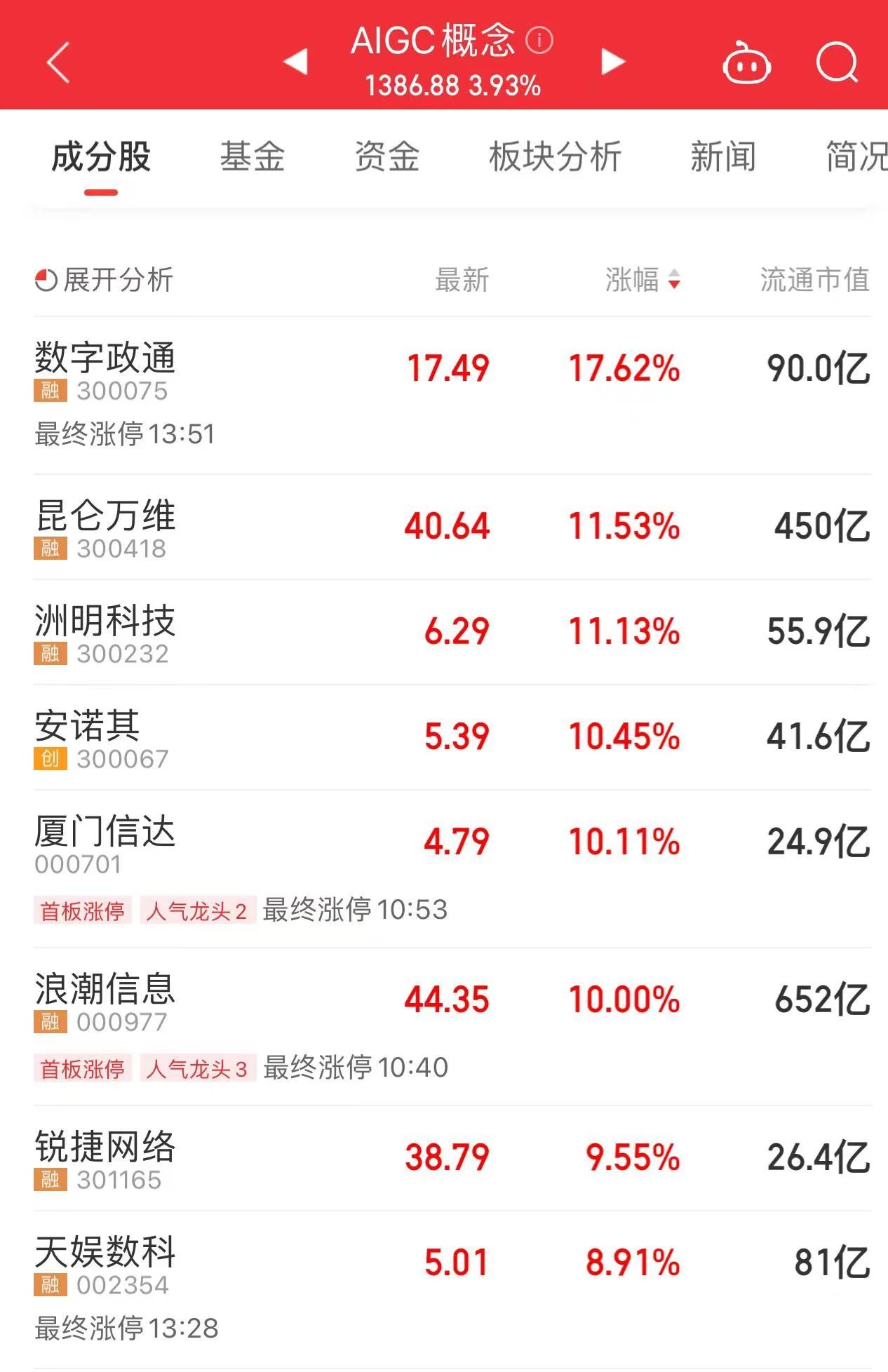The image size is (888, 1372).
Task: Switch to the 资金 tab
Action: coord(386,156)
